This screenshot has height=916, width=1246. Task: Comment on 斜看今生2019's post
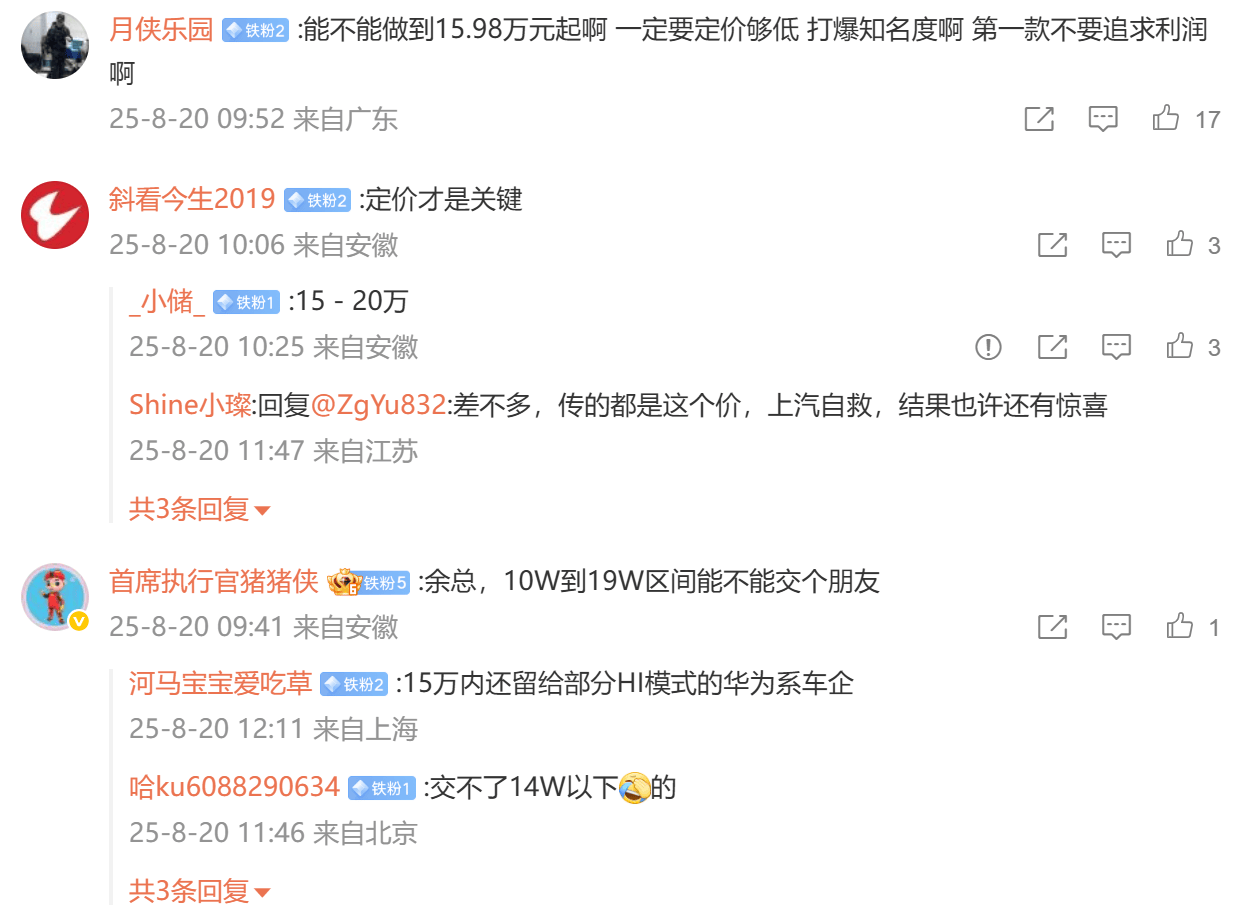pyautogui.click(x=1116, y=244)
